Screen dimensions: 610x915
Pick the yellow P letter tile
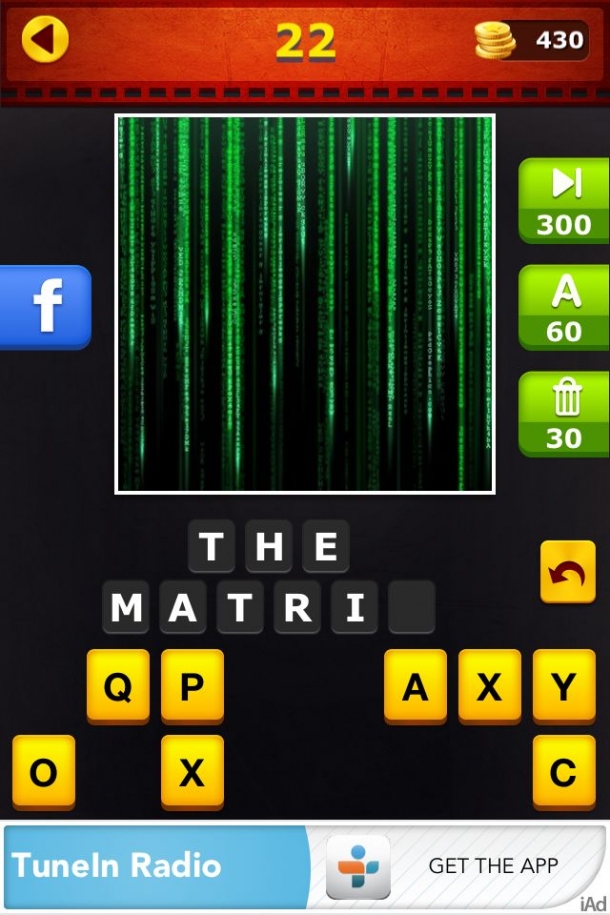[x=192, y=686]
